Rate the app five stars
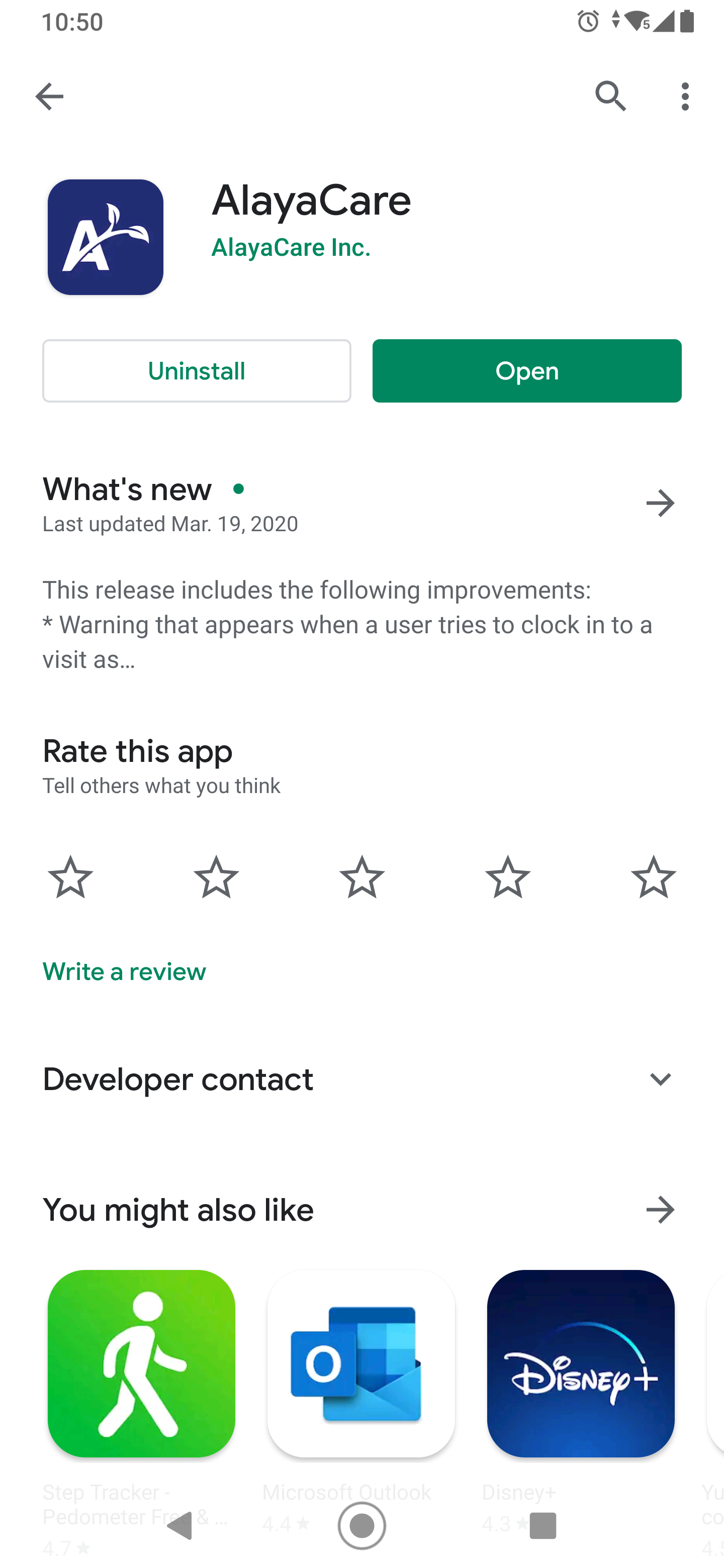This screenshot has height=1568, width=724. [654, 877]
